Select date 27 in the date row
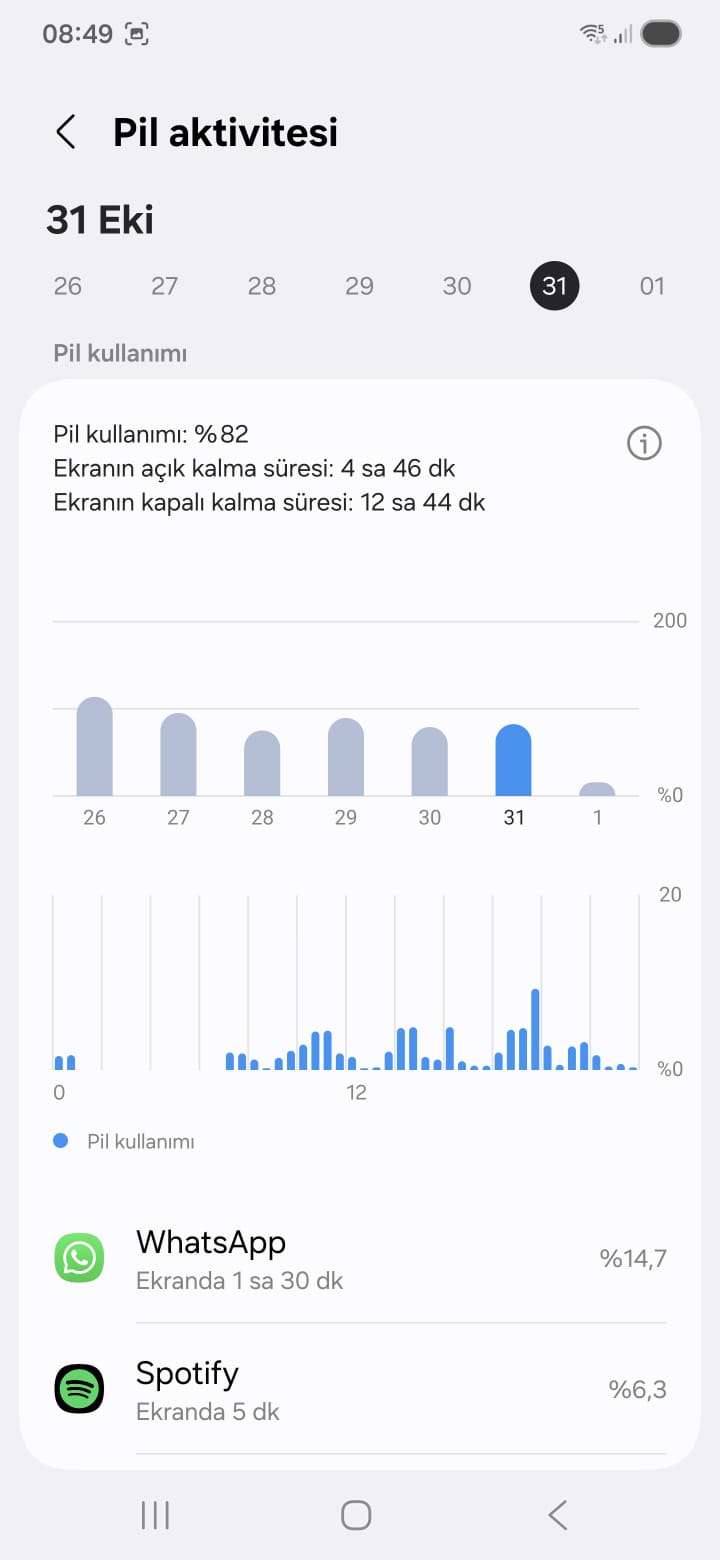Viewport: 720px width, 1560px height. click(164, 286)
